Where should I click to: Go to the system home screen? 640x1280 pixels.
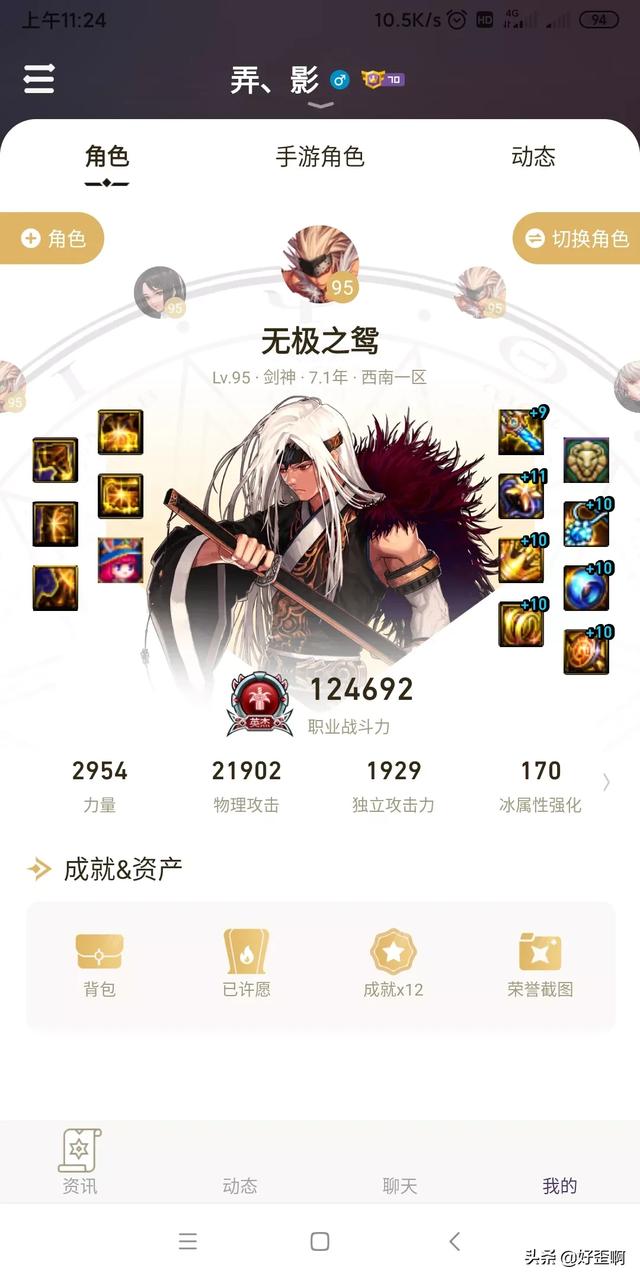[320, 1241]
